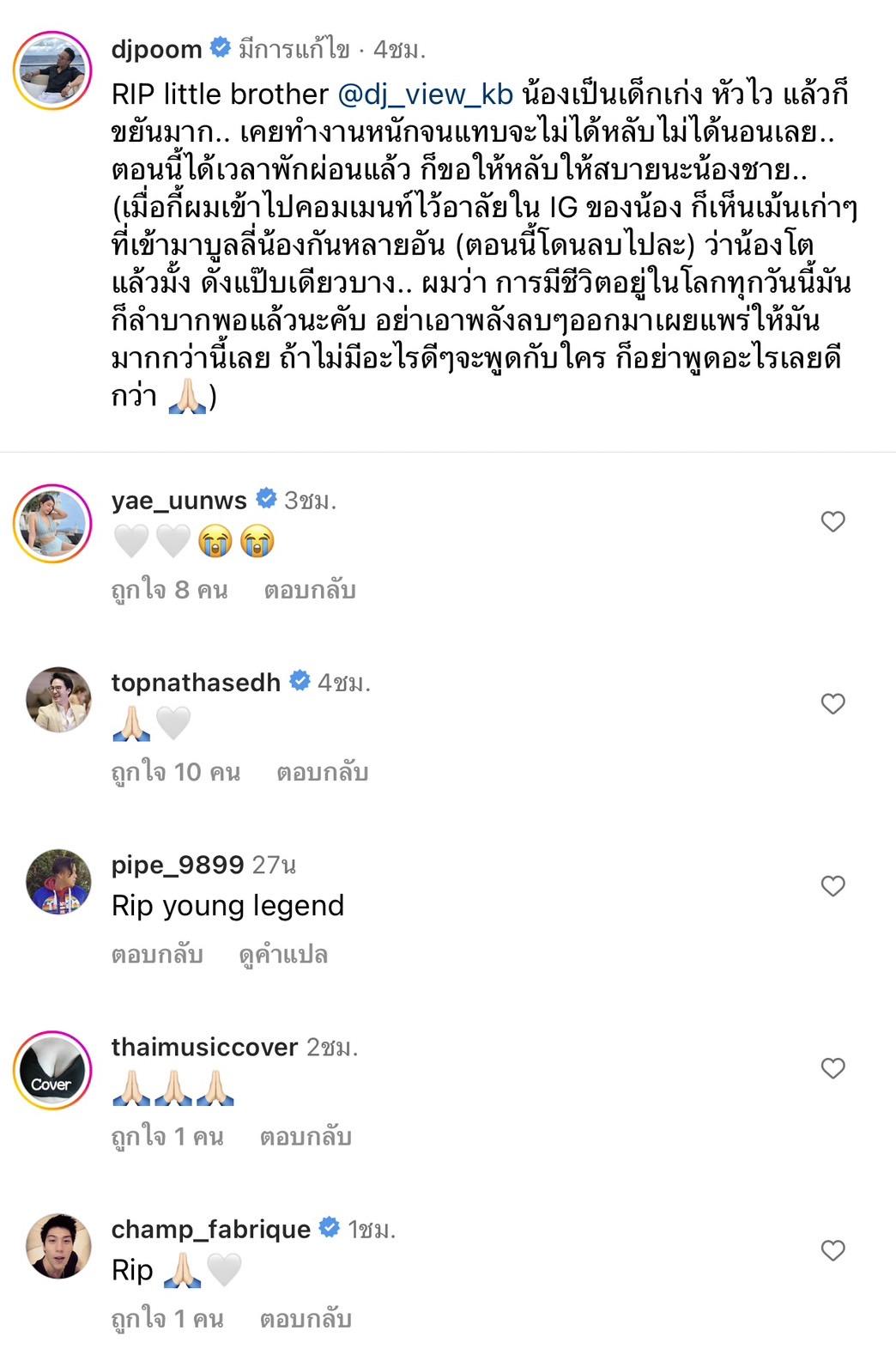The width and height of the screenshot is (896, 1349).
Task: Like yae_uunws's comment
Action: (x=832, y=521)
